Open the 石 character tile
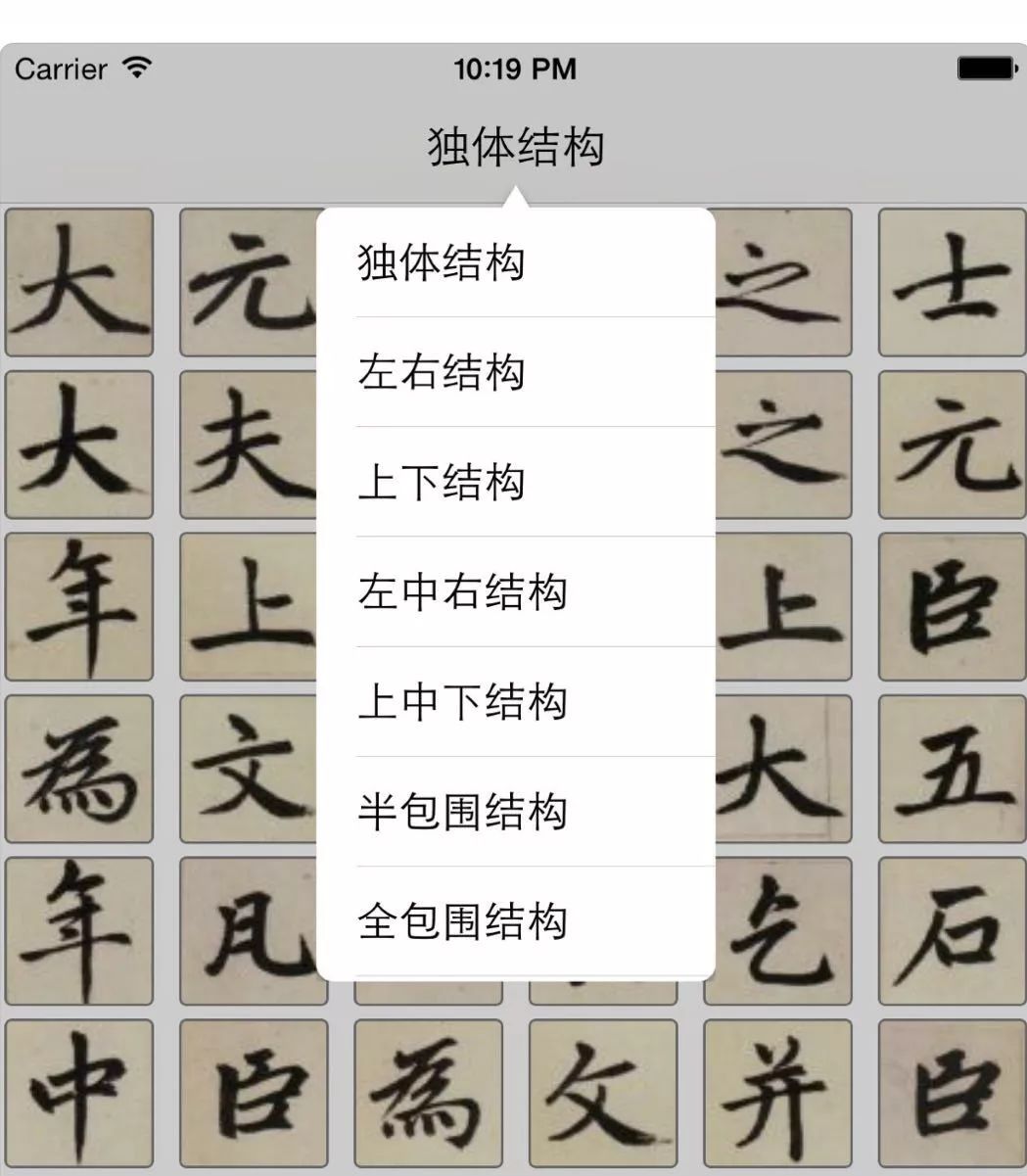 pos(952,930)
